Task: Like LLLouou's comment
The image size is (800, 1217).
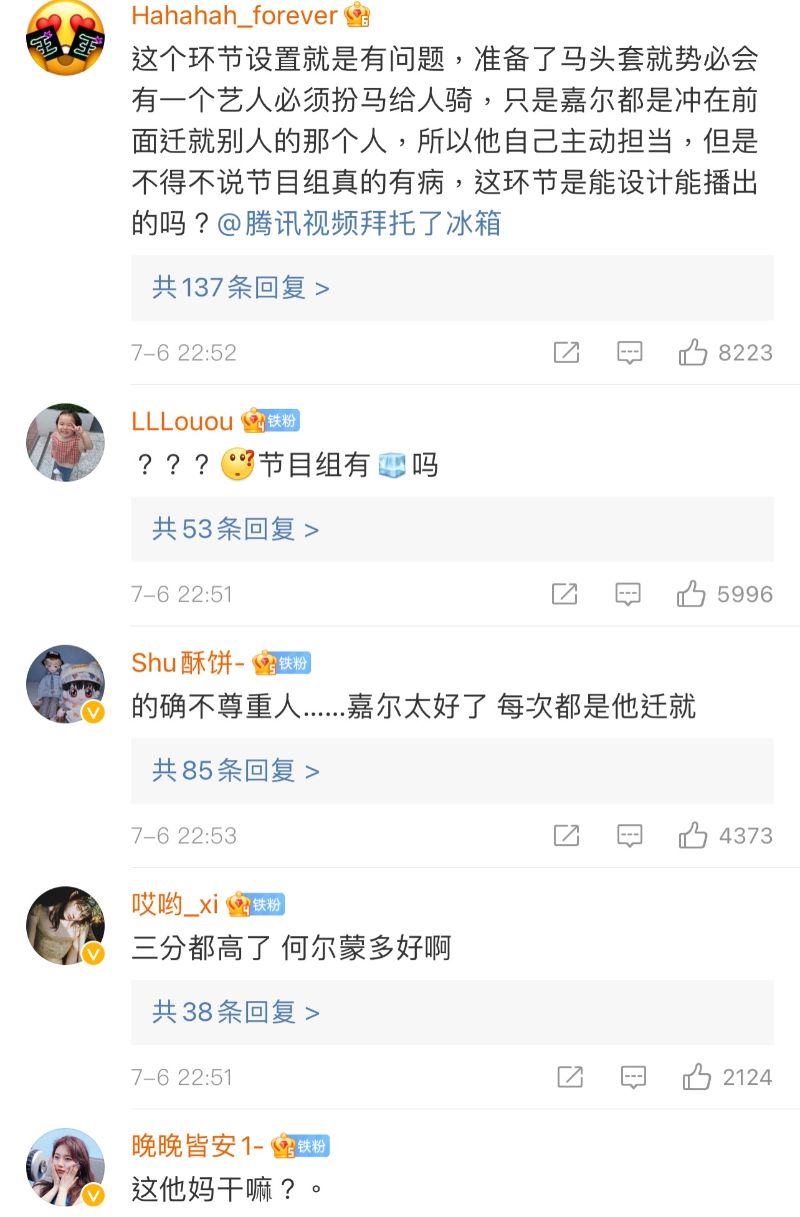Action: pyautogui.click(x=692, y=594)
